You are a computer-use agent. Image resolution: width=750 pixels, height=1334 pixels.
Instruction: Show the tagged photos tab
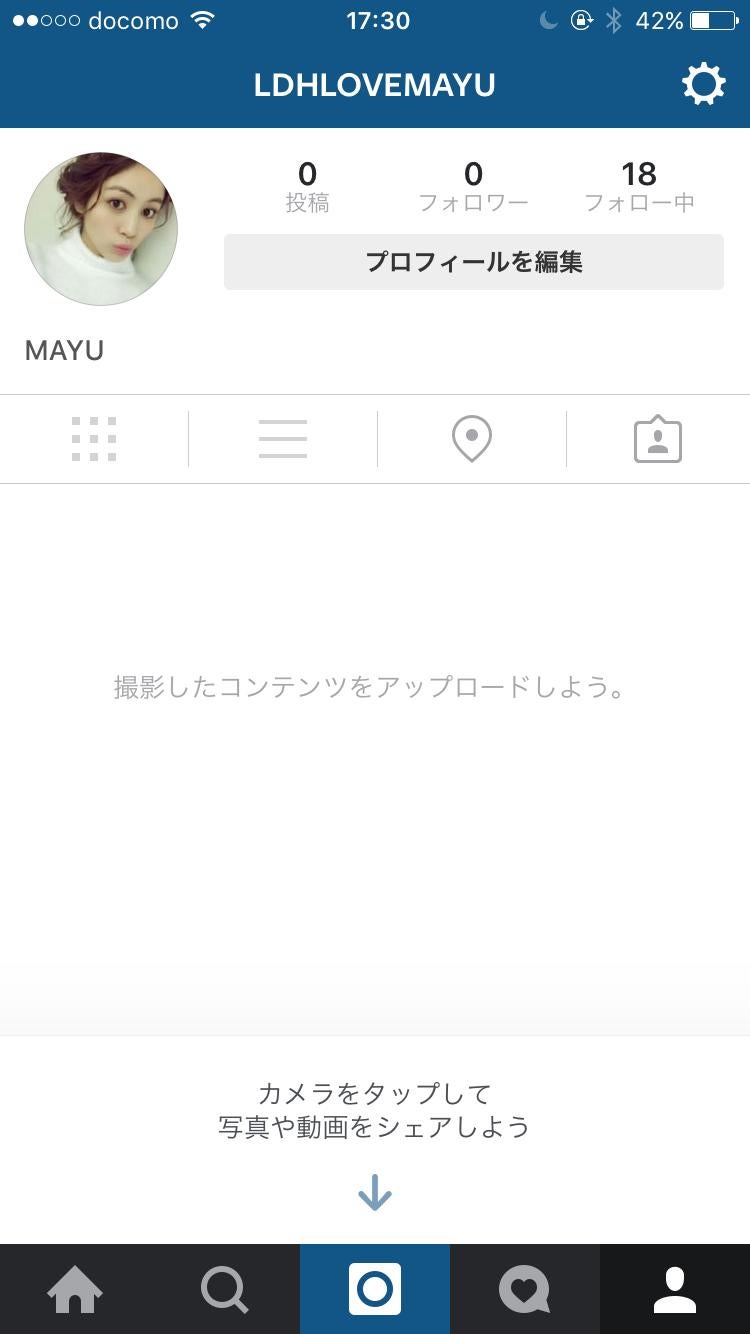pyautogui.click(x=658, y=439)
